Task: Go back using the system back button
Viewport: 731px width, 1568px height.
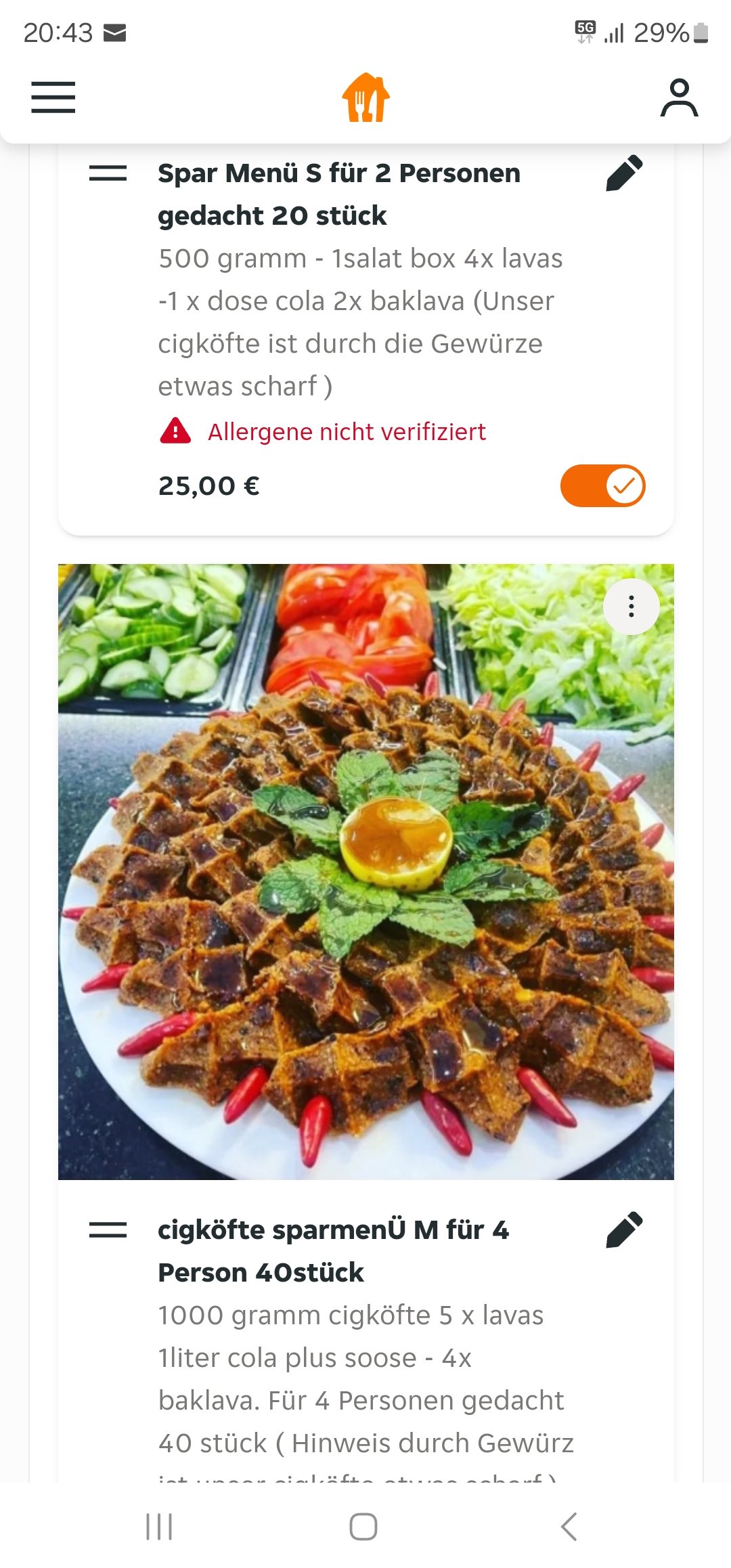Action: (569, 1527)
